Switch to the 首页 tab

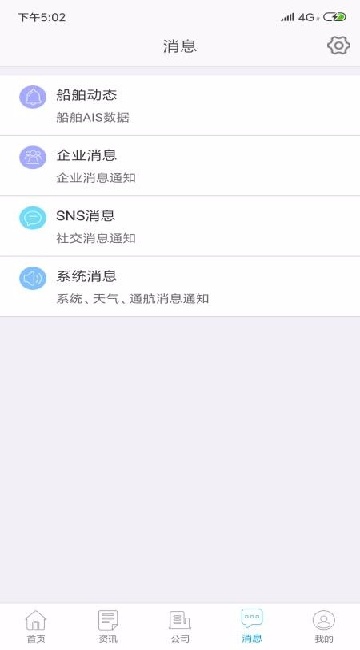36,627
